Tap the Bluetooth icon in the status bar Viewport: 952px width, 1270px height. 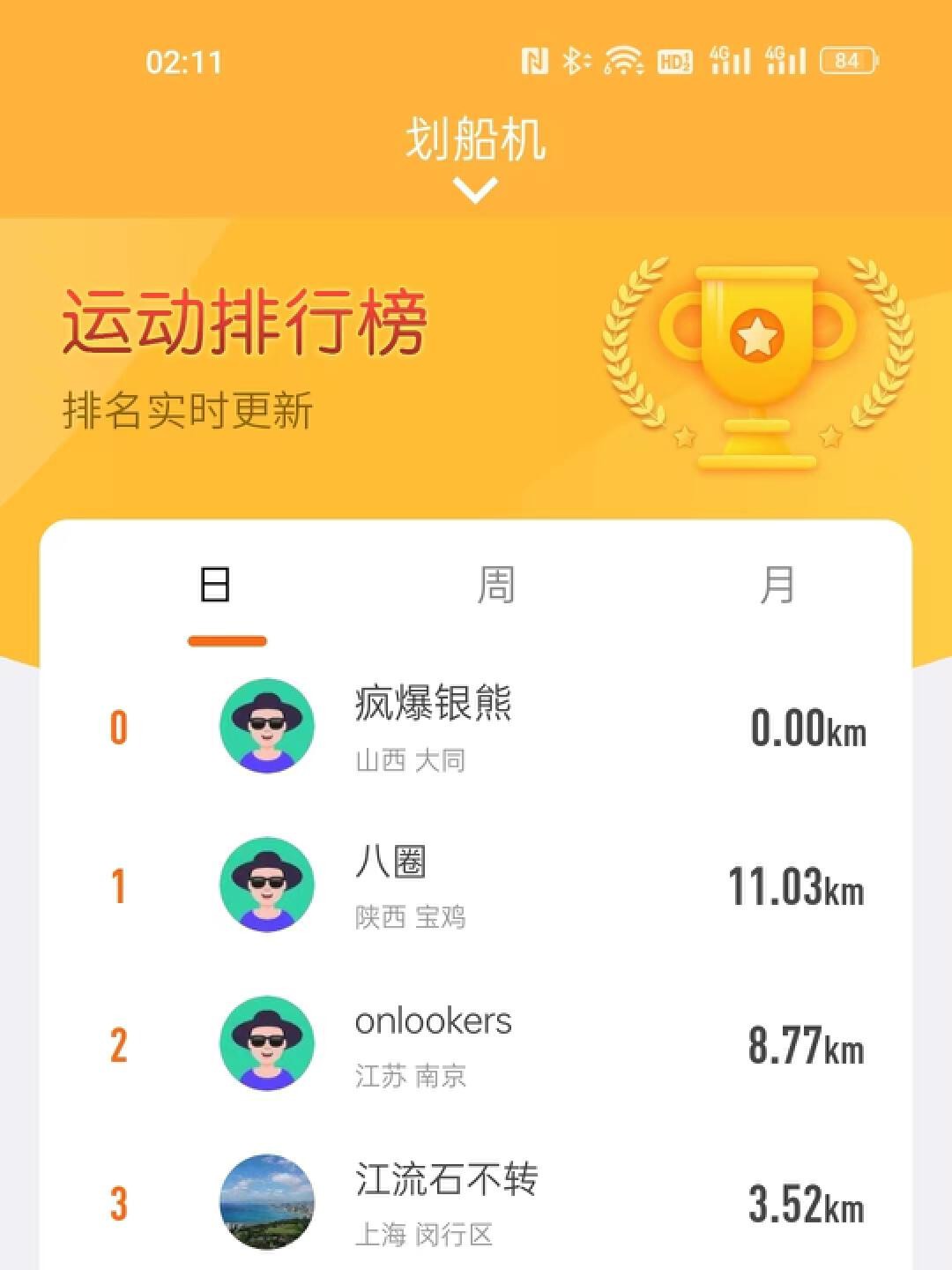click(x=577, y=62)
